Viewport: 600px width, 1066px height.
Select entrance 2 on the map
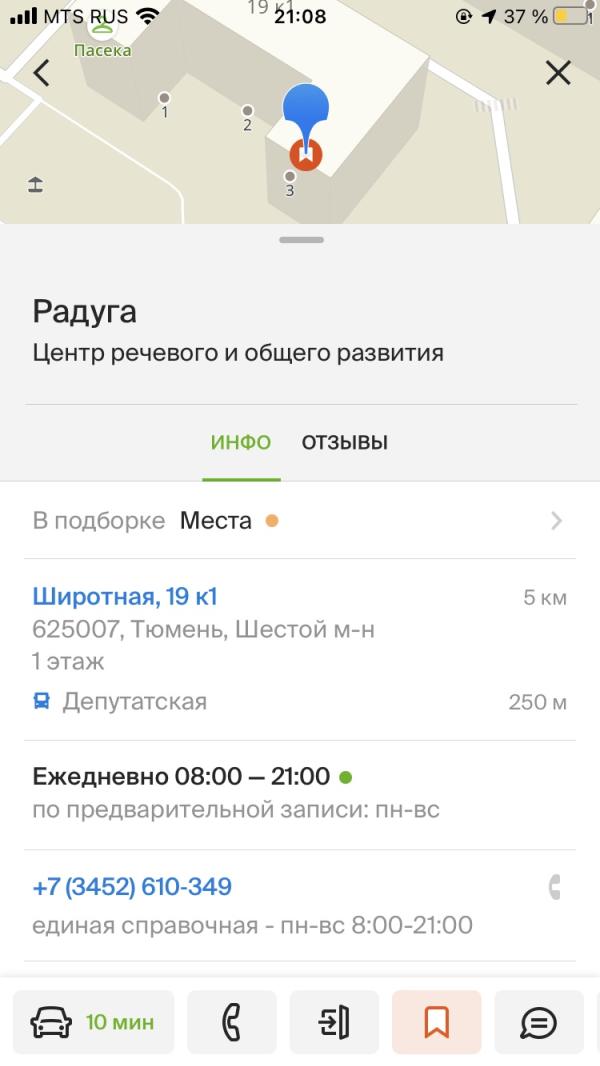pyautogui.click(x=247, y=111)
